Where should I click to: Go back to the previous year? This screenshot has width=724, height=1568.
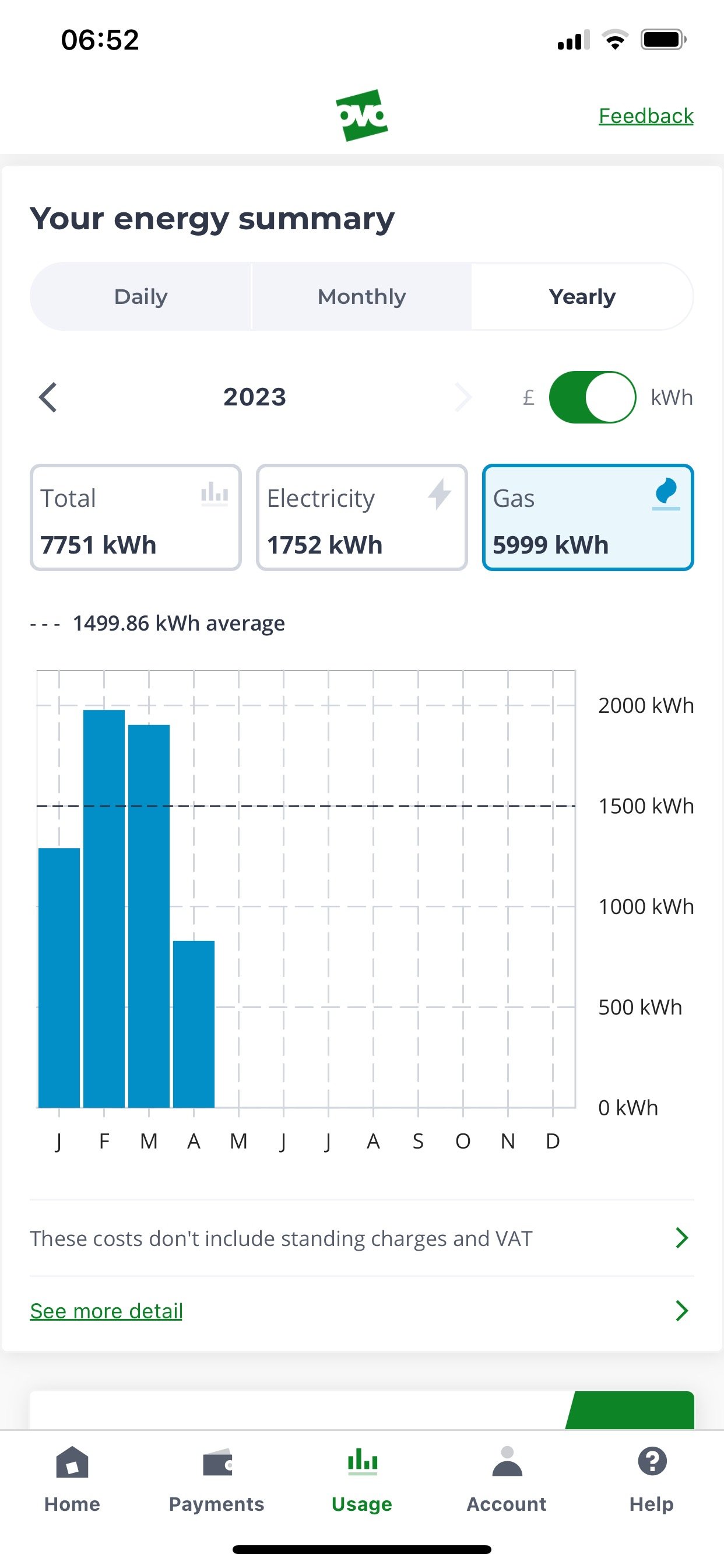[47, 397]
